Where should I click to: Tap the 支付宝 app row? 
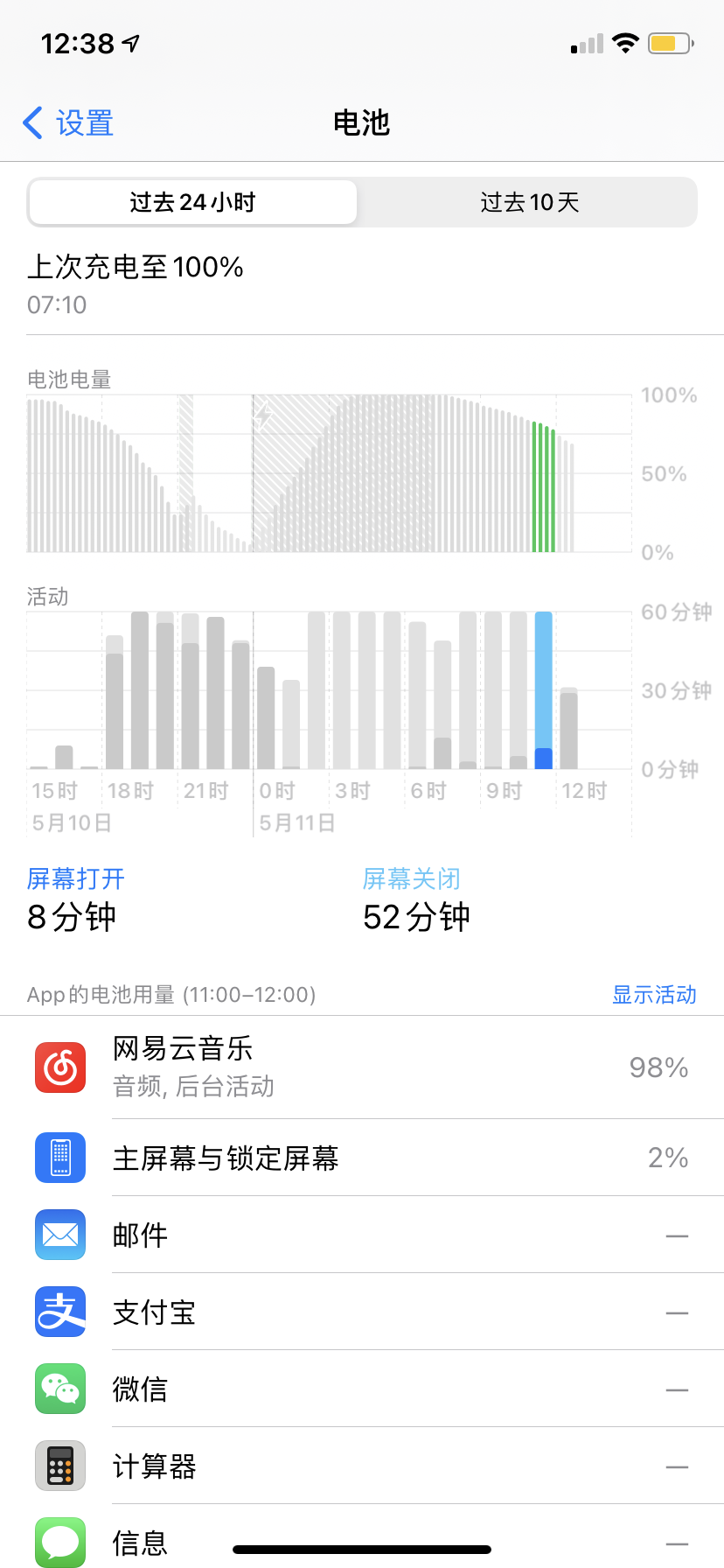pyautogui.click(x=362, y=1312)
